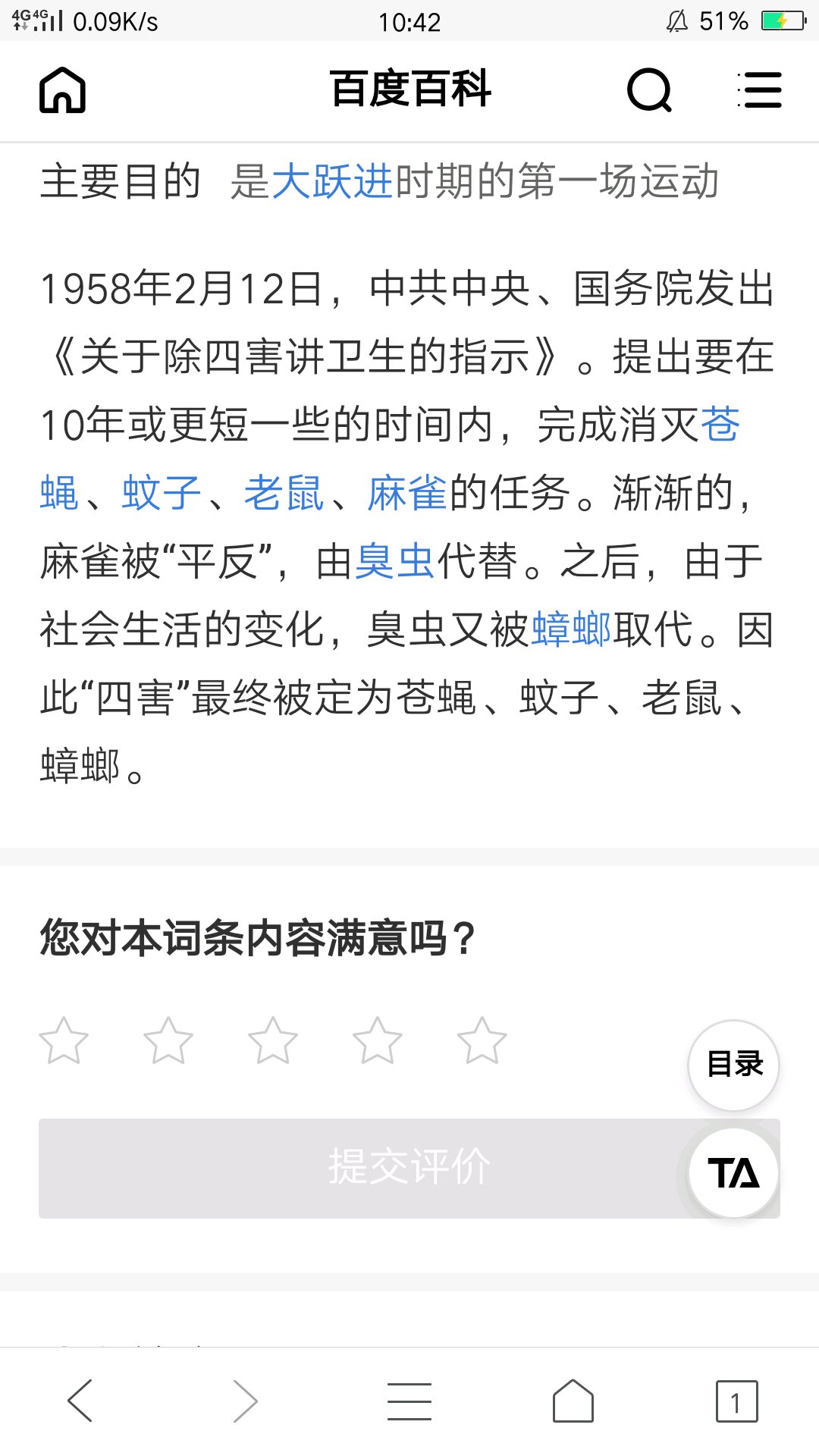Rate the entry three stars
This screenshot has height=1456, width=819.
coord(273,1040)
